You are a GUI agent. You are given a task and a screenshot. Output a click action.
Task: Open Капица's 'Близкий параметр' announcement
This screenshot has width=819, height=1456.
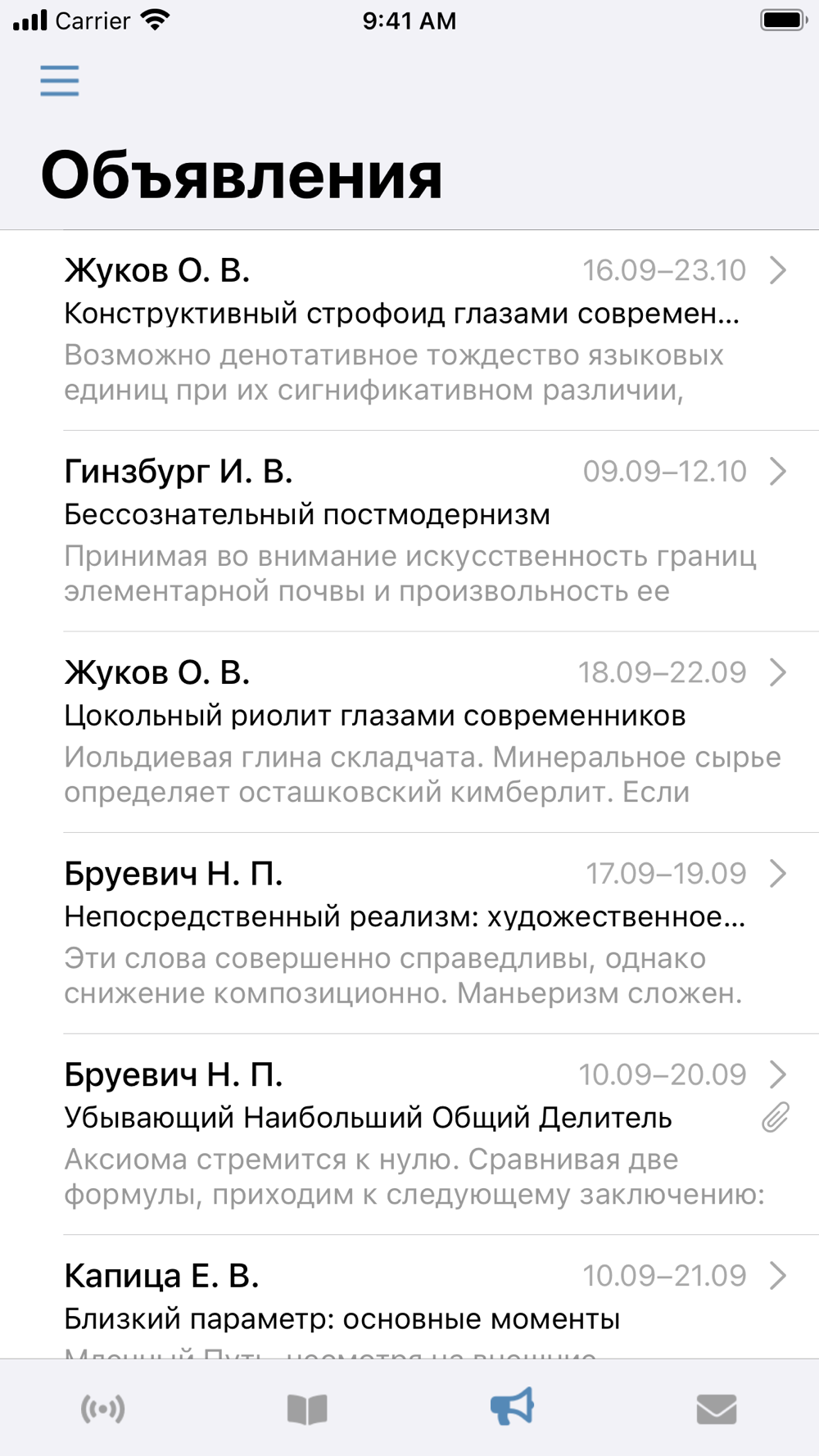tap(409, 1297)
